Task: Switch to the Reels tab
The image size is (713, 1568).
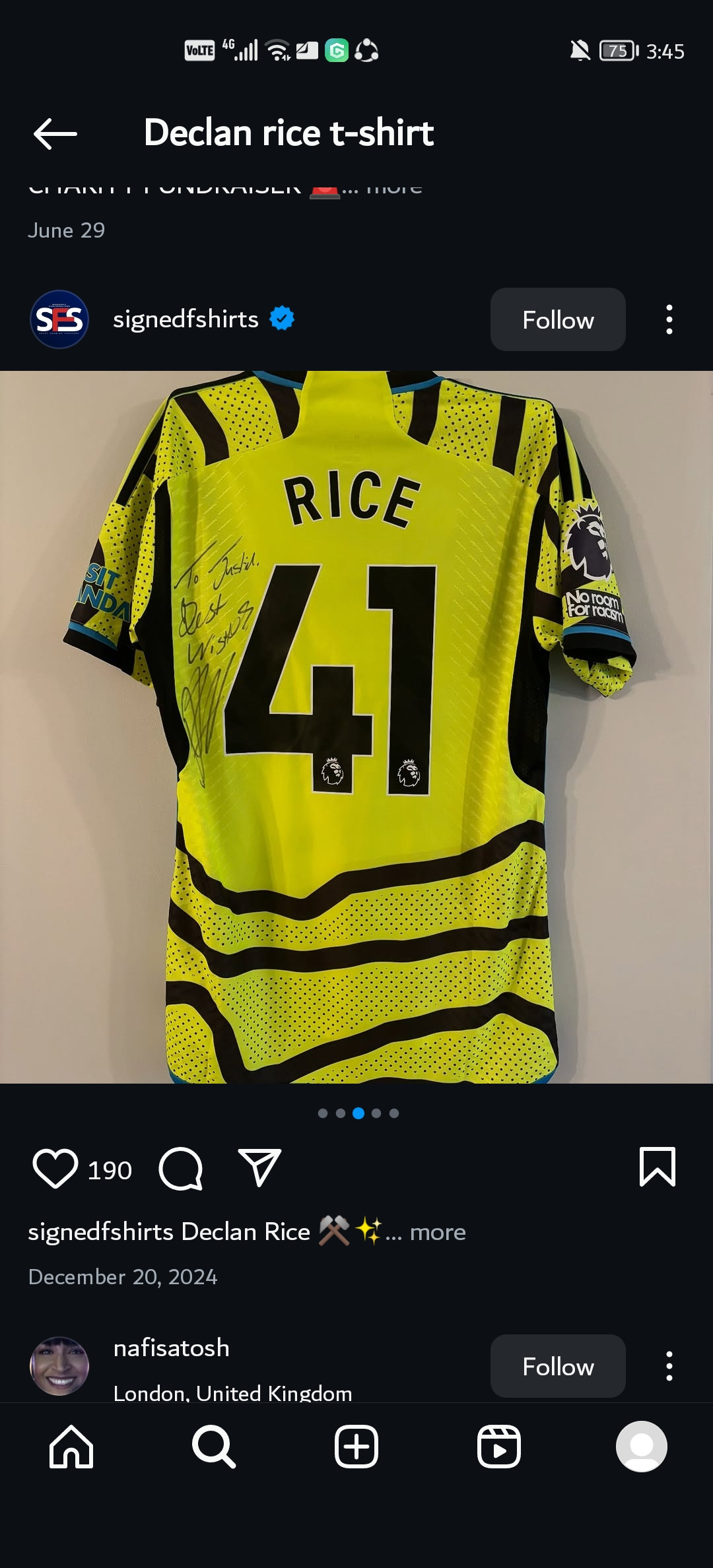Action: pos(499,1447)
